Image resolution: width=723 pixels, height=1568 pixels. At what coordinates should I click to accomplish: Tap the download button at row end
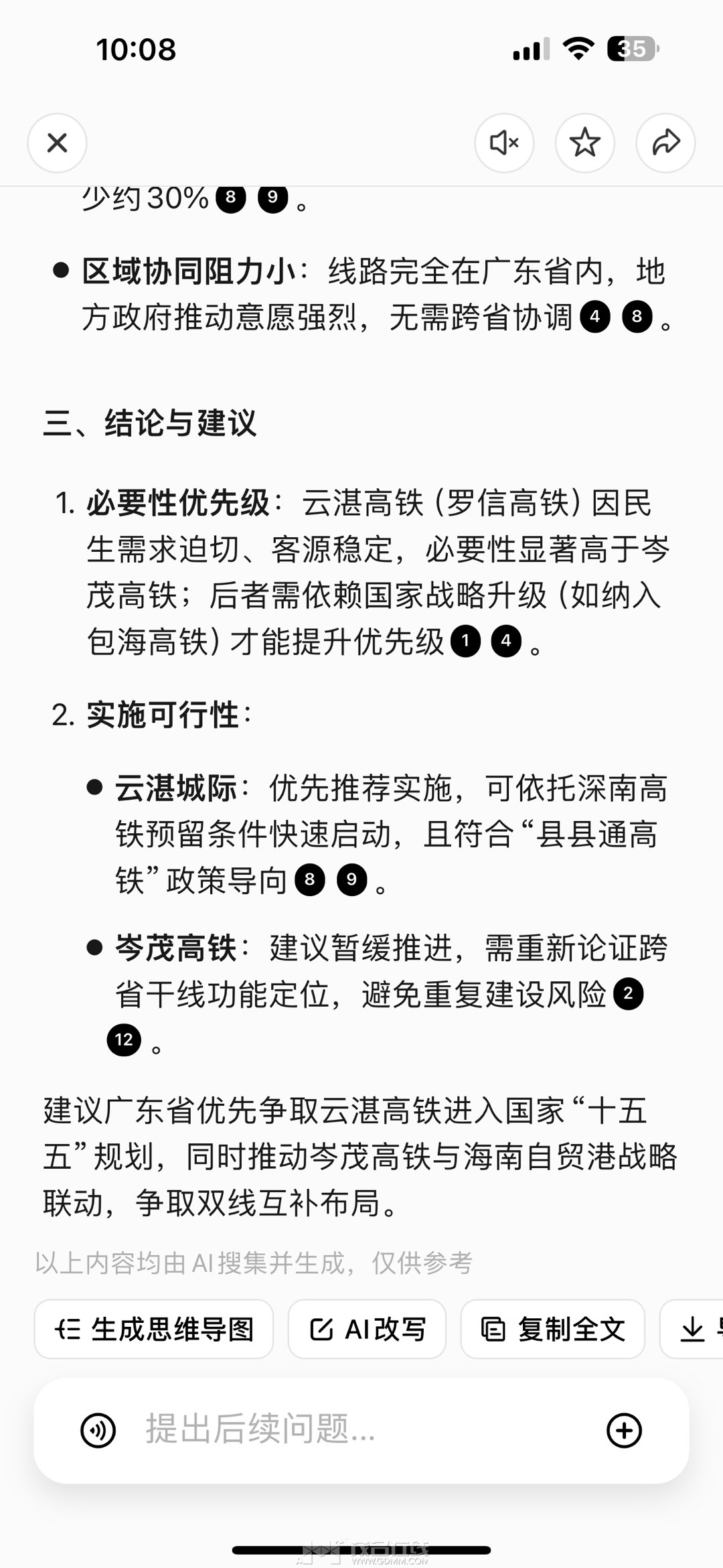coord(693,1330)
